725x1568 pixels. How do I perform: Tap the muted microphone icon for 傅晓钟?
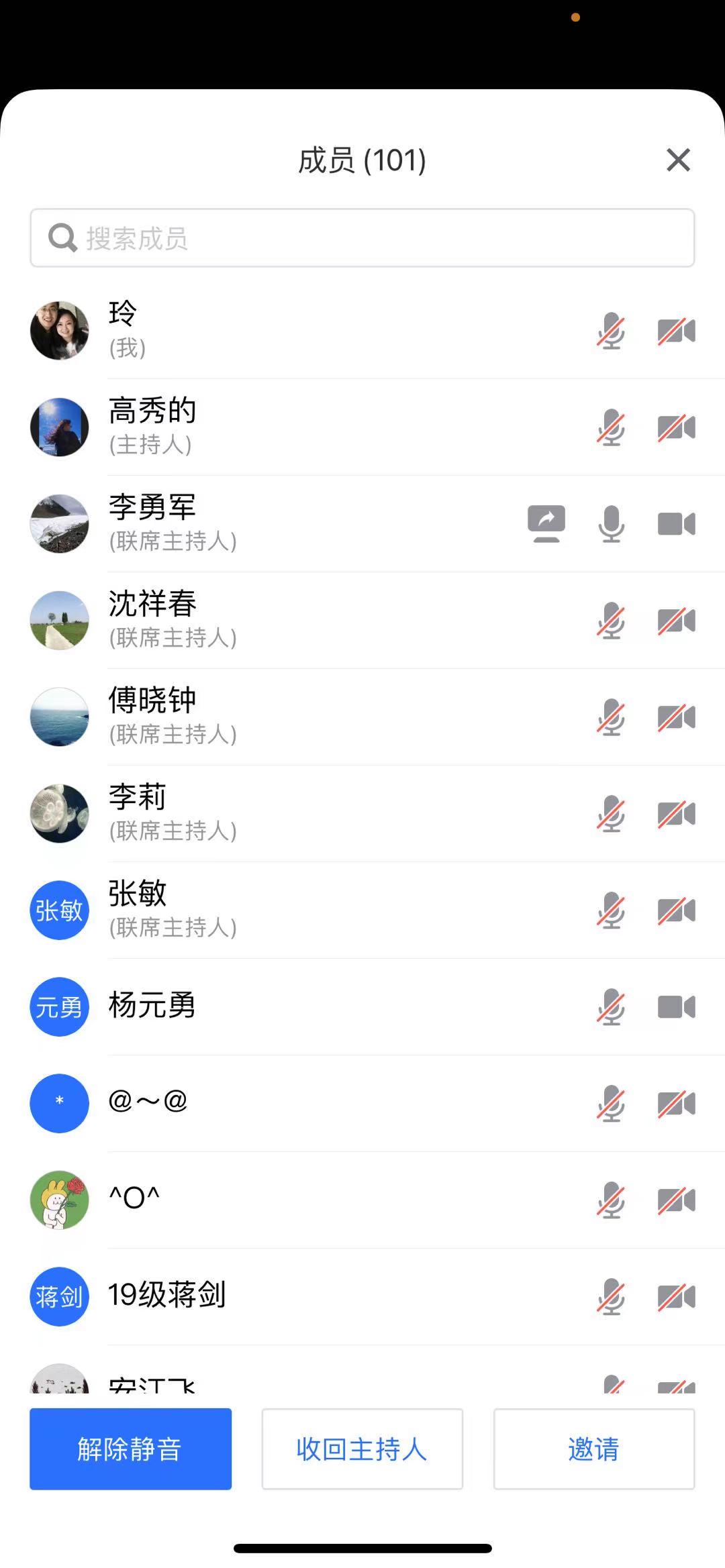point(611,717)
